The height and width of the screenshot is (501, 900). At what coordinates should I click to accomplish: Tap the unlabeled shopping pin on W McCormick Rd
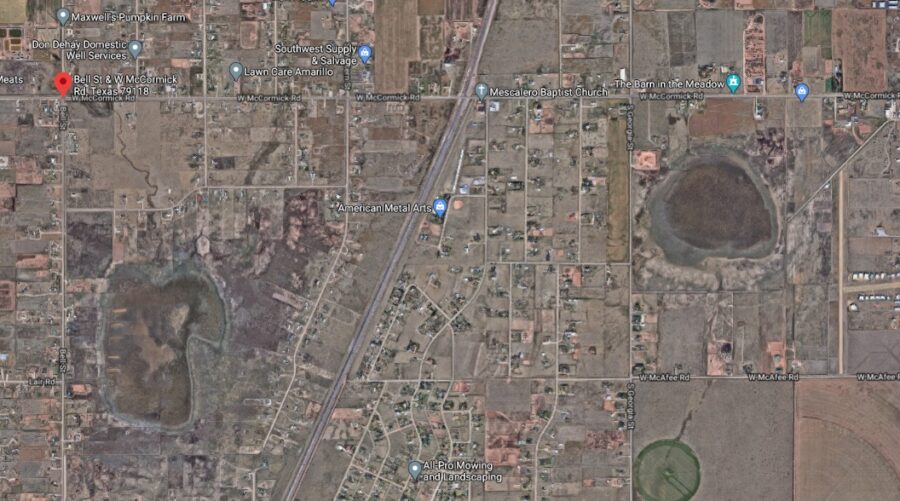[x=802, y=92]
